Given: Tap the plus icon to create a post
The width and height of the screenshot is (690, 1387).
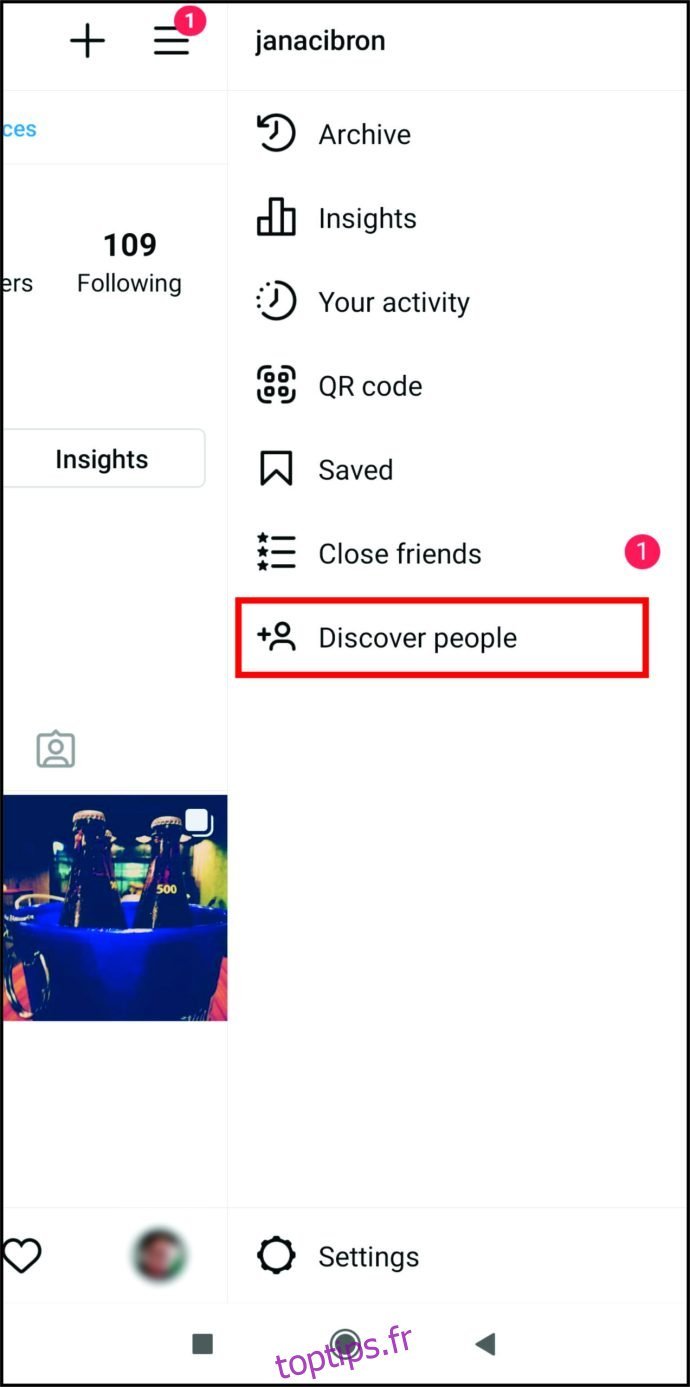Looking at the screenshot, I should tap(88, 41).
